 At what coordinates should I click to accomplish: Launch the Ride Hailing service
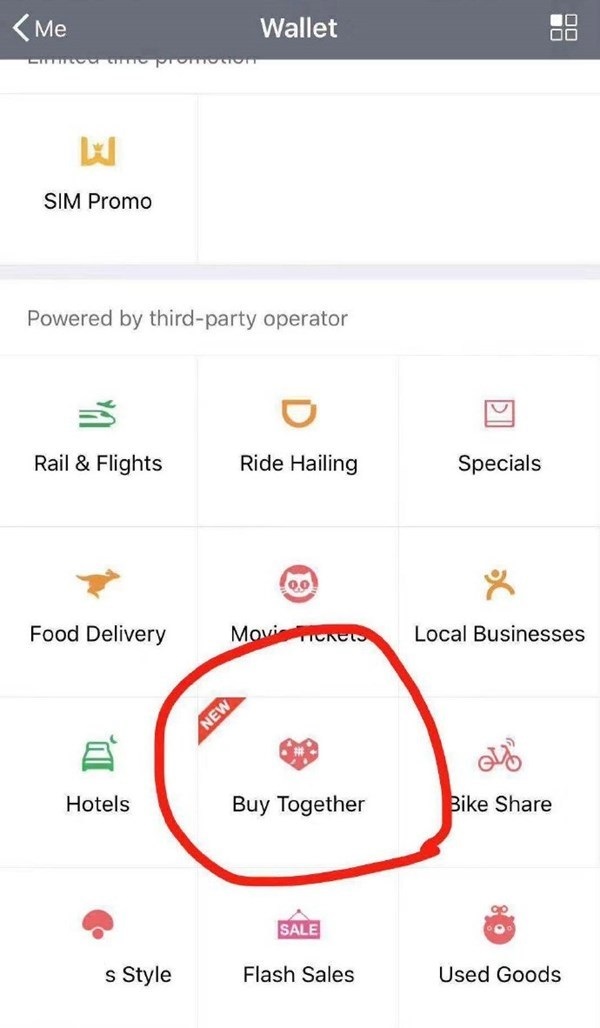tap(298, 438)
